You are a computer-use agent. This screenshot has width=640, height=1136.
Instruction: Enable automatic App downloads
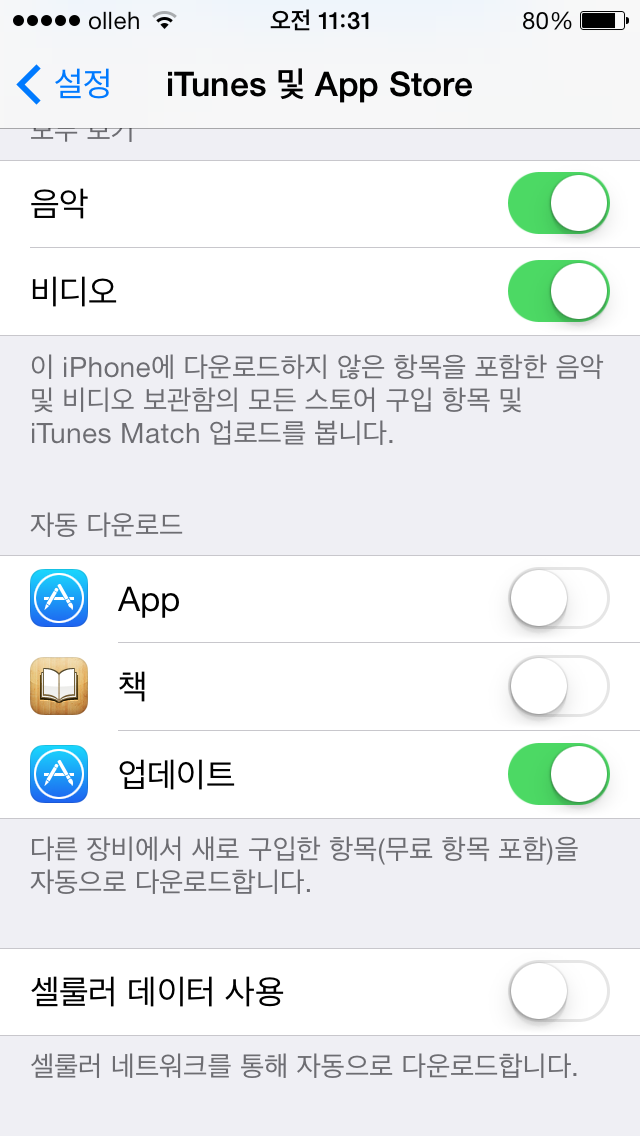559,598
